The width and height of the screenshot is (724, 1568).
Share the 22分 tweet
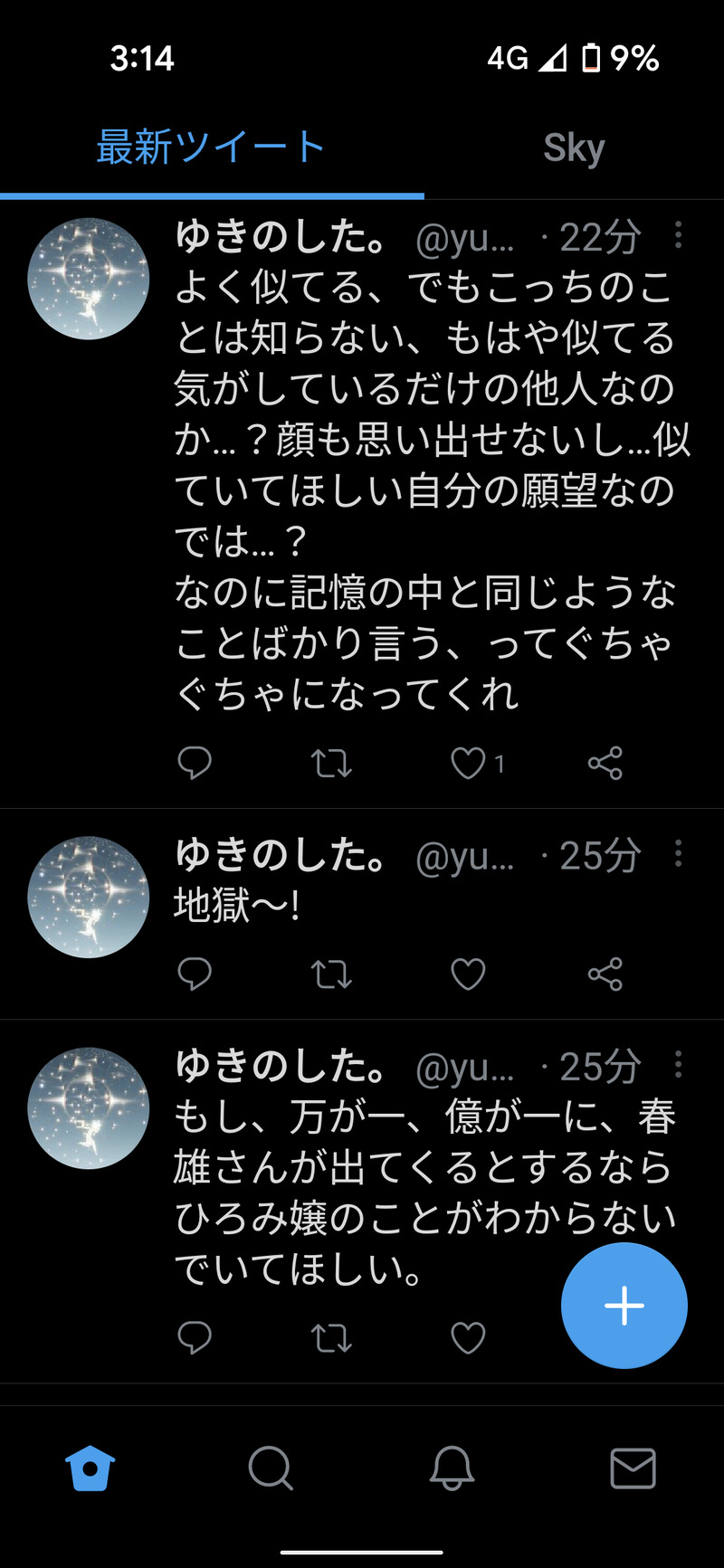[605, 764]
